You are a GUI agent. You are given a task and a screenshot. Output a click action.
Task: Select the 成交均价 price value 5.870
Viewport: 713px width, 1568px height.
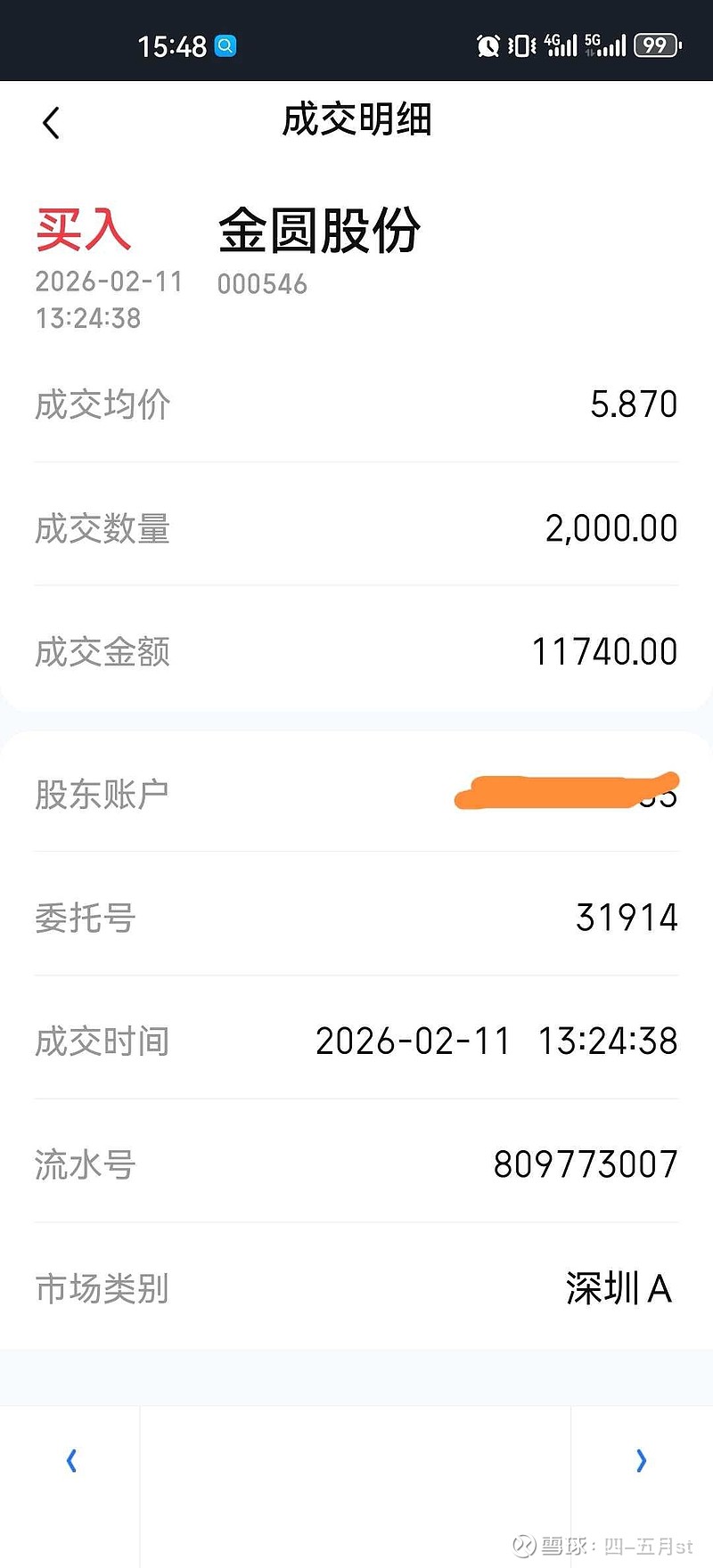tap(634, 404)
